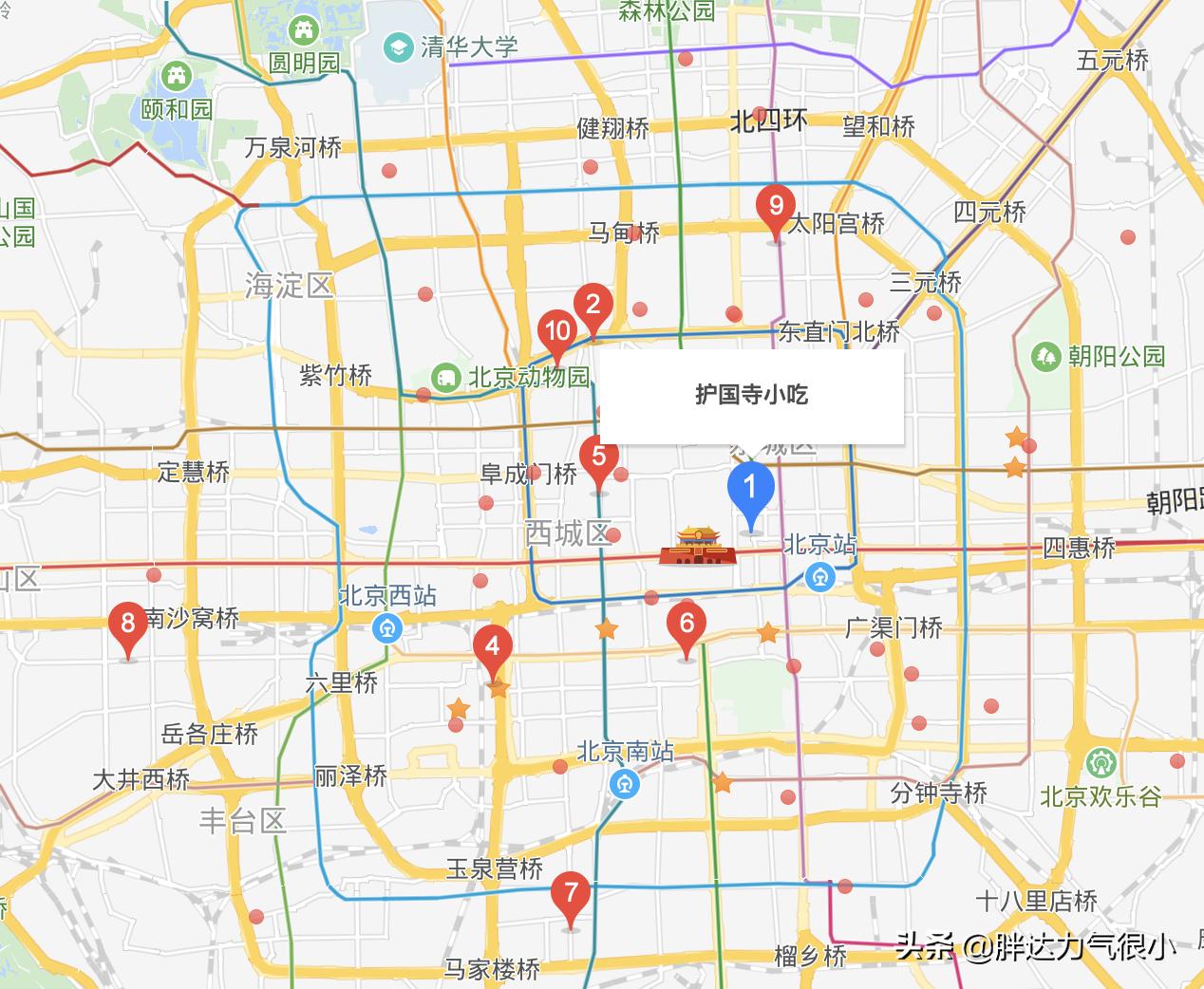
Task: Tap red marker number 2
Action: coord(593,306)
